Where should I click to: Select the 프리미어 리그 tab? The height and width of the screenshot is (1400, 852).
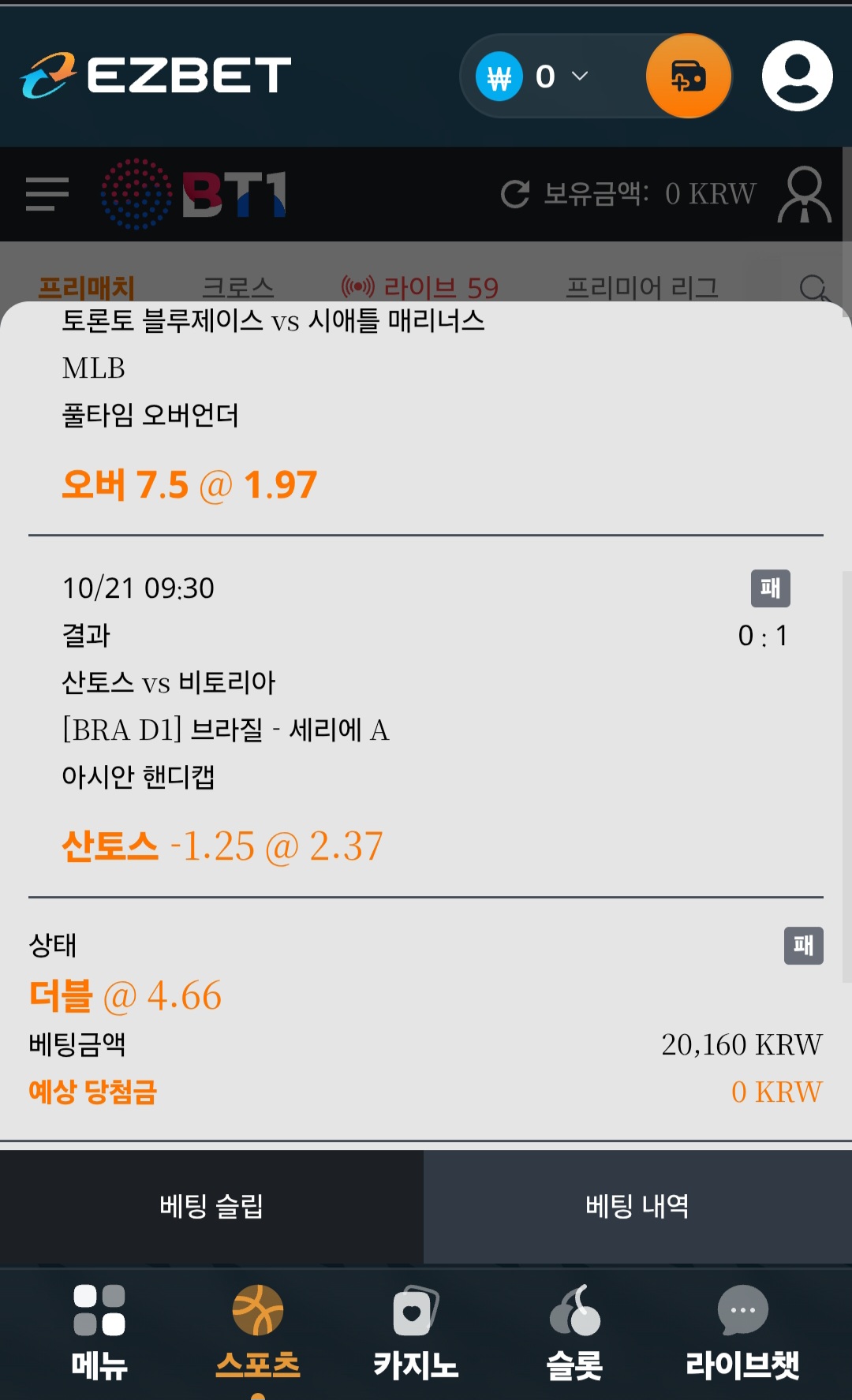pos(641,287)
